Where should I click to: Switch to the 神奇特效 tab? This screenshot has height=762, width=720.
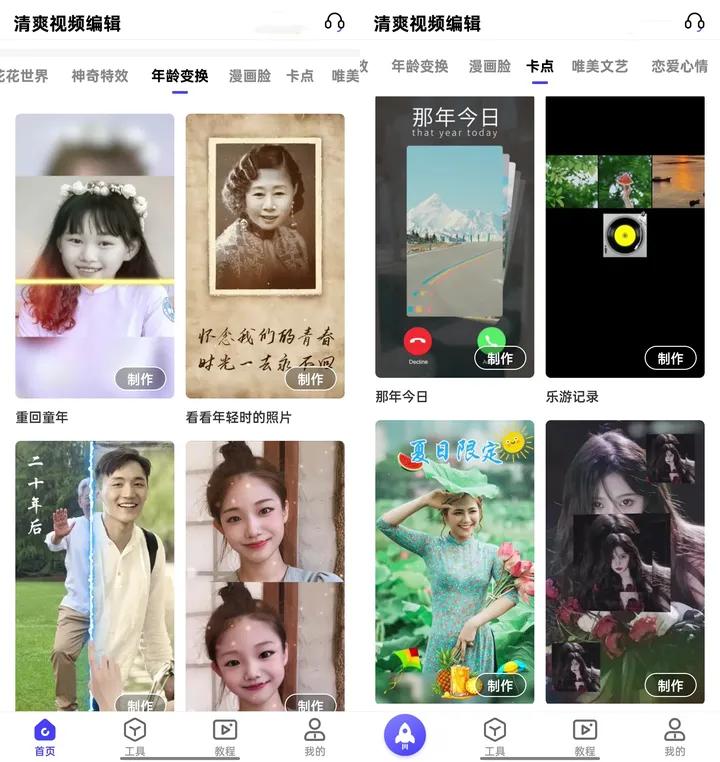(x=100, y=75)
